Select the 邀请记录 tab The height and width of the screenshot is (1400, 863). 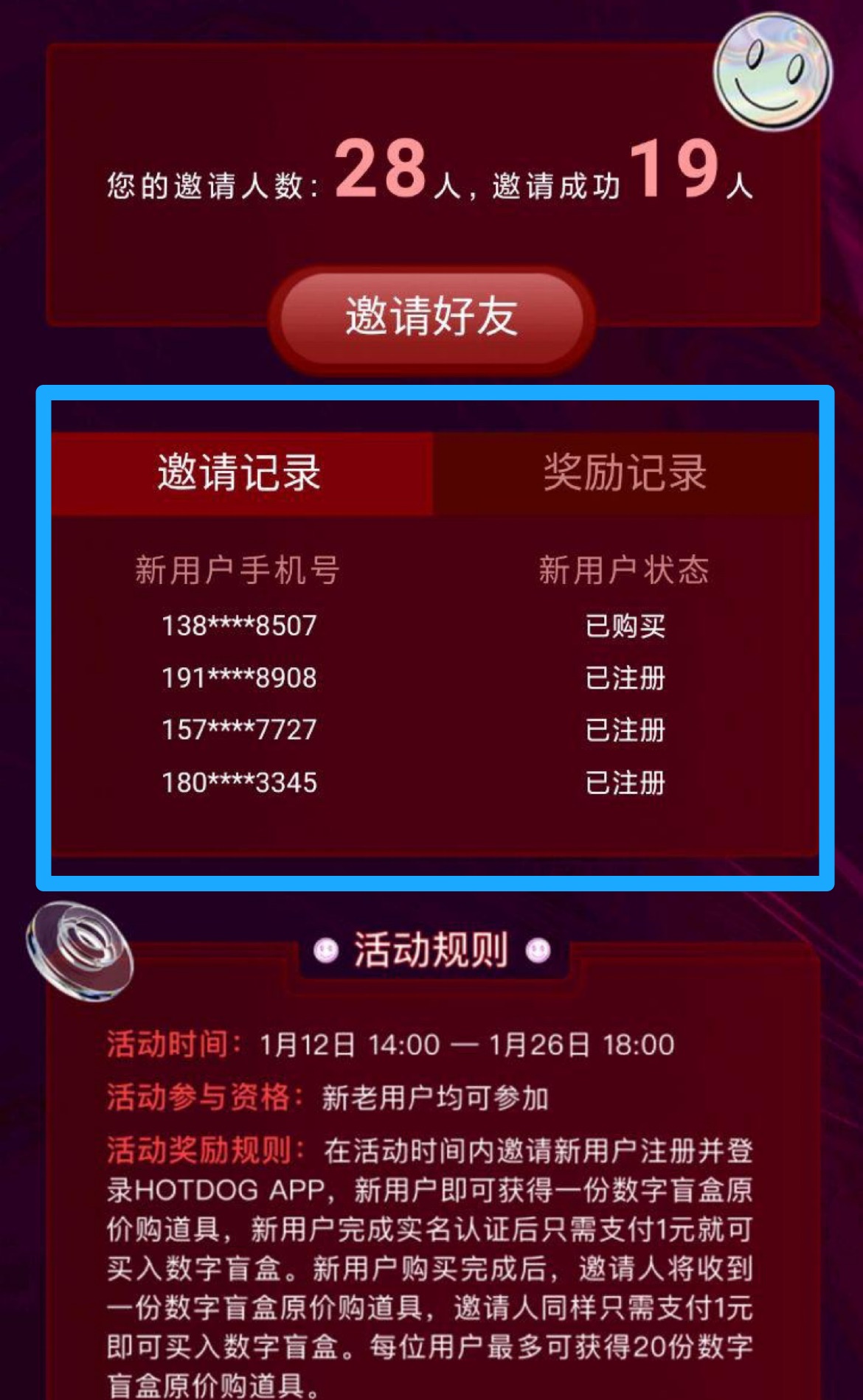tap(240, 473)
